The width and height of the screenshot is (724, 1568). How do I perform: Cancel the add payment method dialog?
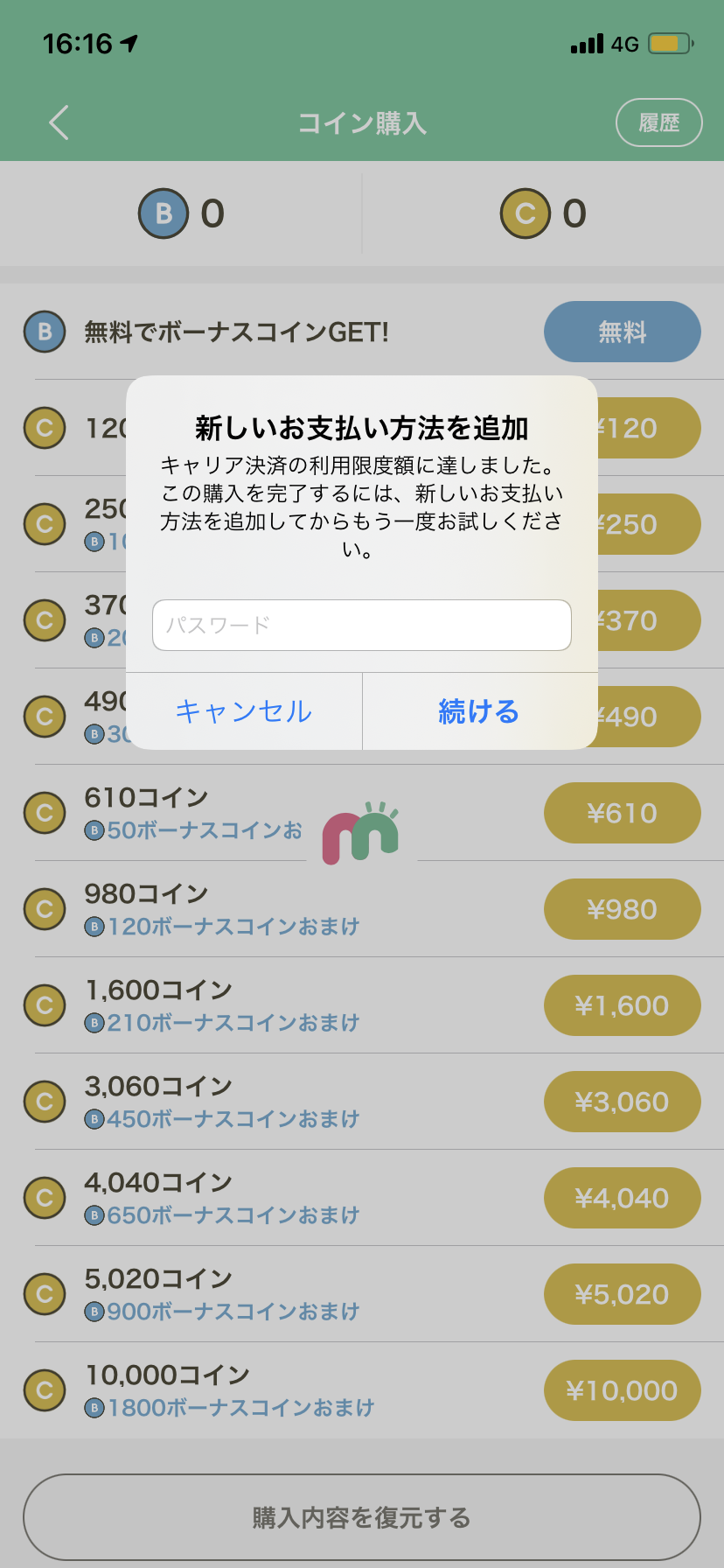244,711
